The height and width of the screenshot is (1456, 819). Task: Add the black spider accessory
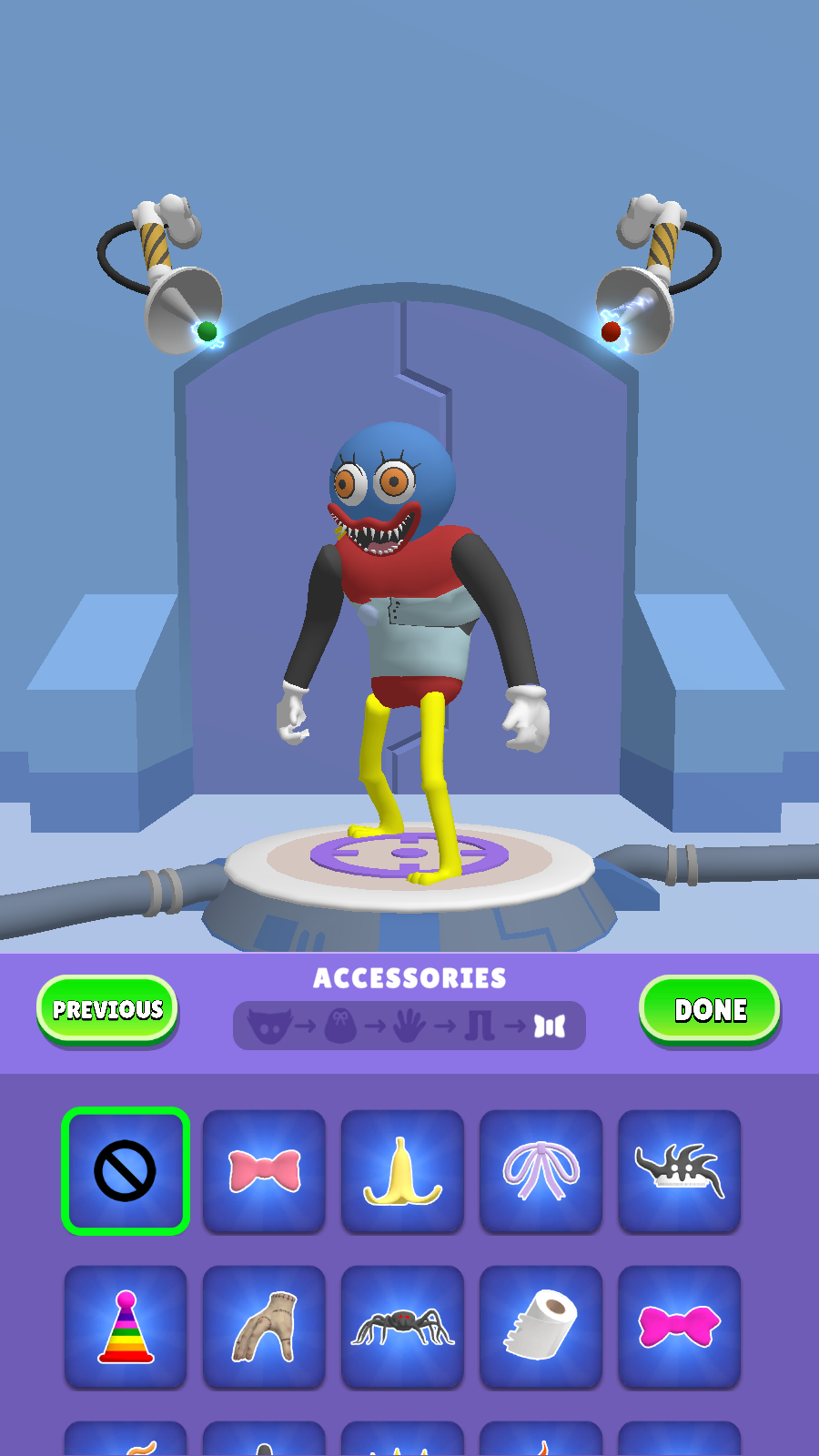402,1327
